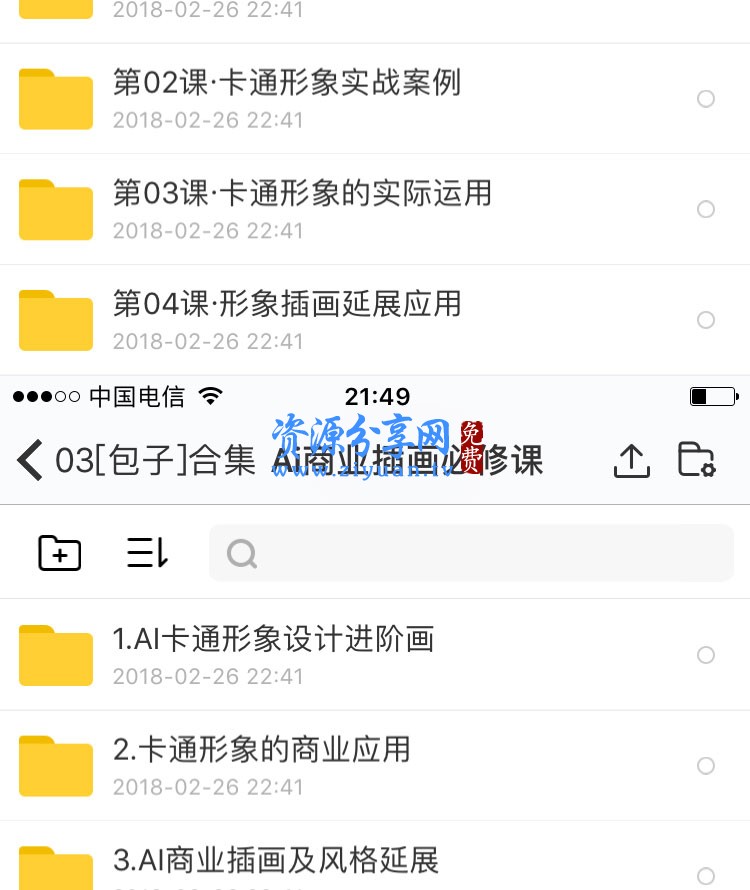The image size is (750, 890).
Task: Open the folder settings (folder with gear) icon
Action: point(697,460)
